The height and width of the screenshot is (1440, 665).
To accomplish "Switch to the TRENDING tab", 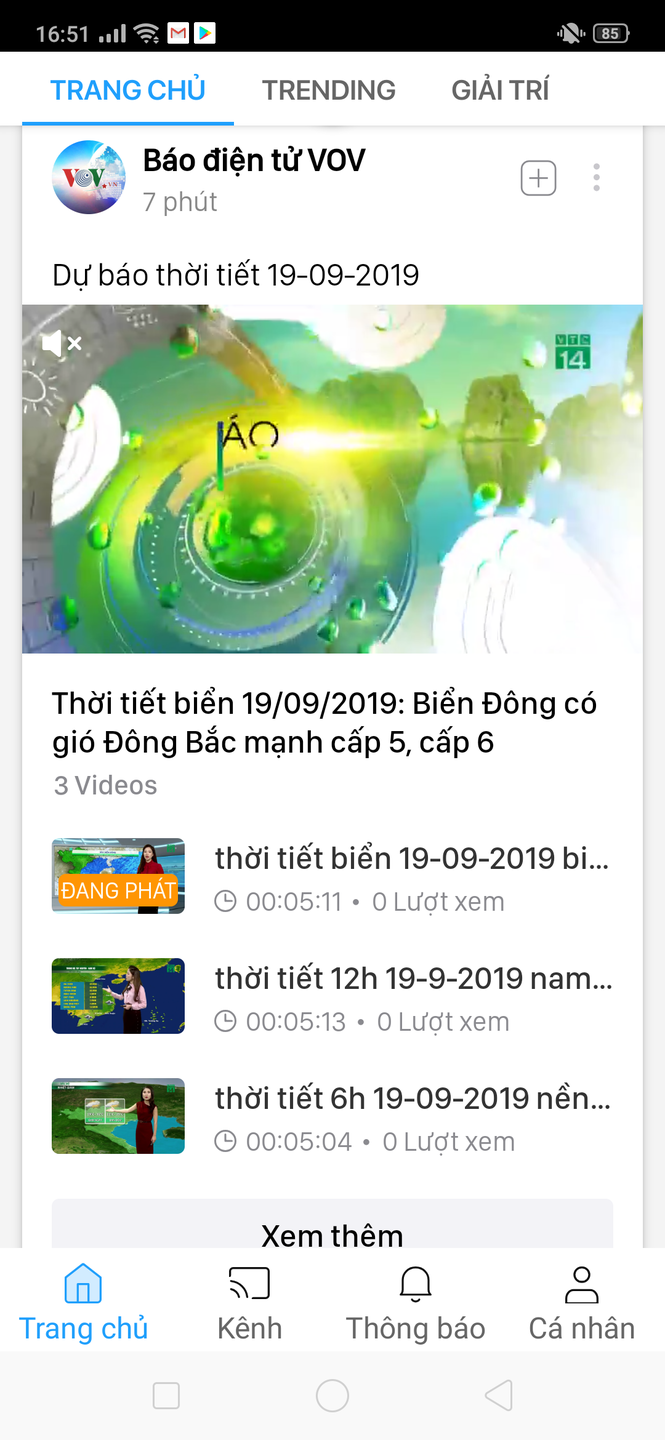I will (x=329, y=90).
